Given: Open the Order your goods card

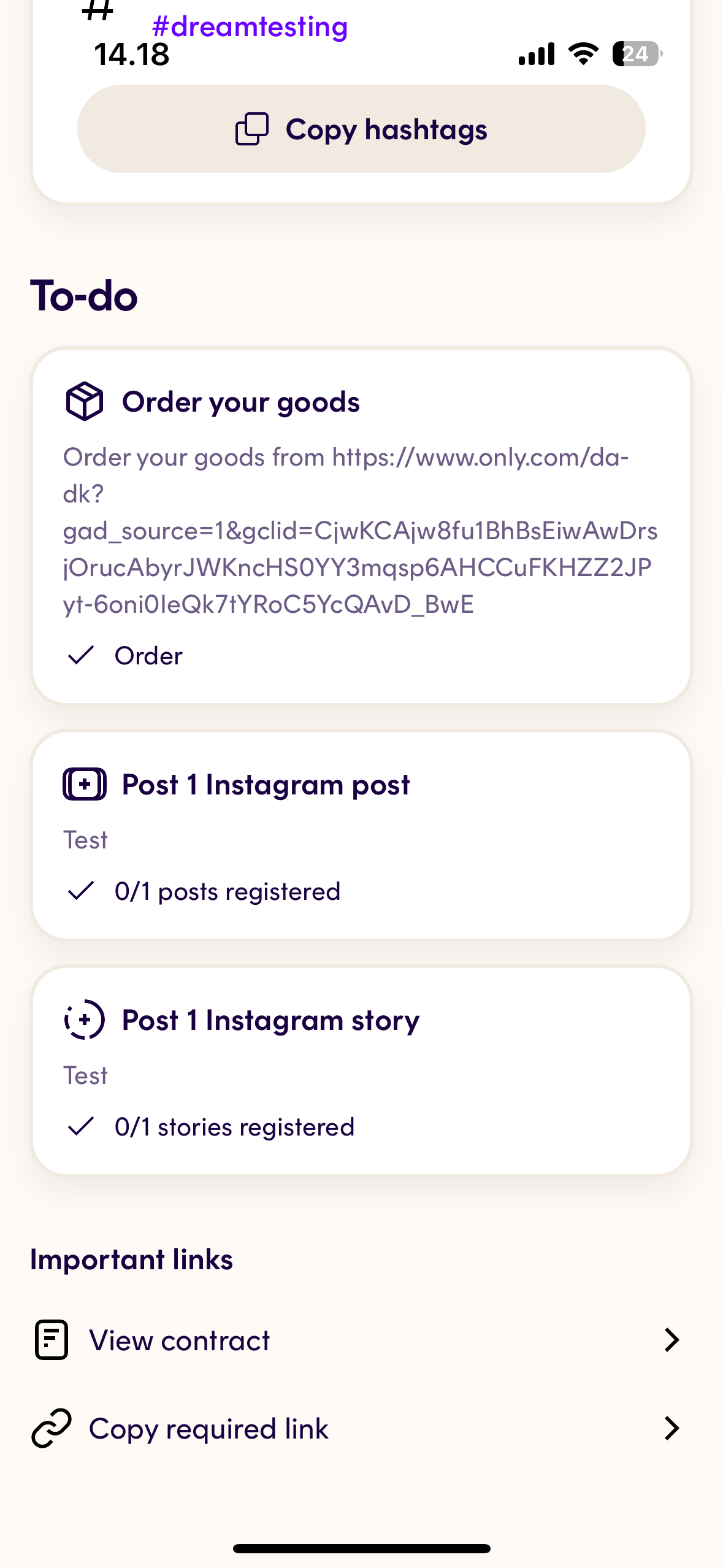Looking at the screenshot, I should coord(361,526).
